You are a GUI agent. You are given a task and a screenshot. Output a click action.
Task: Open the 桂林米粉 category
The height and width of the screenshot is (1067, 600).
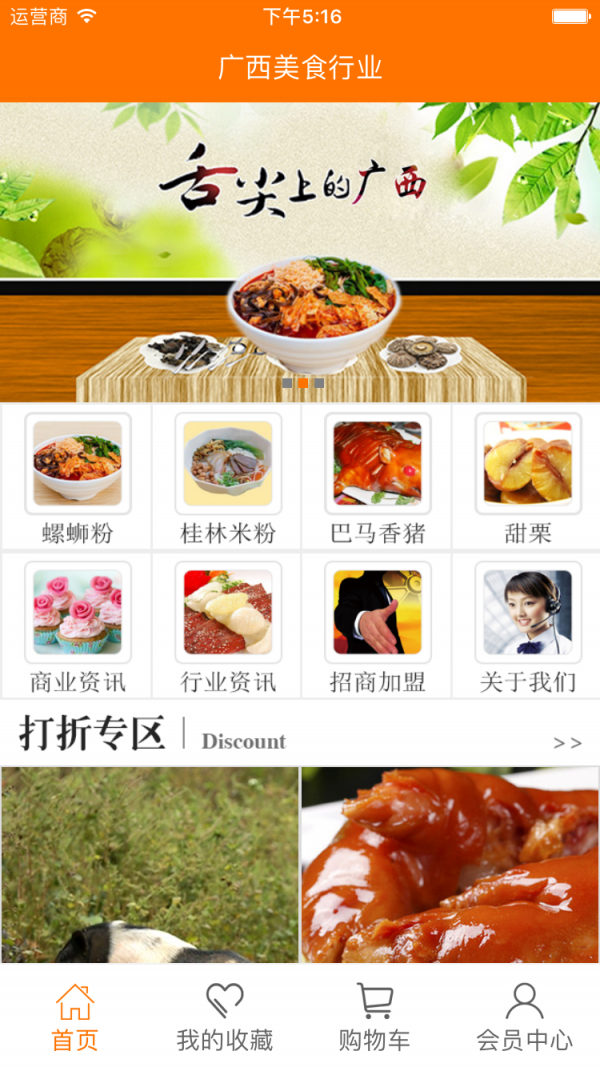point(227,476)
